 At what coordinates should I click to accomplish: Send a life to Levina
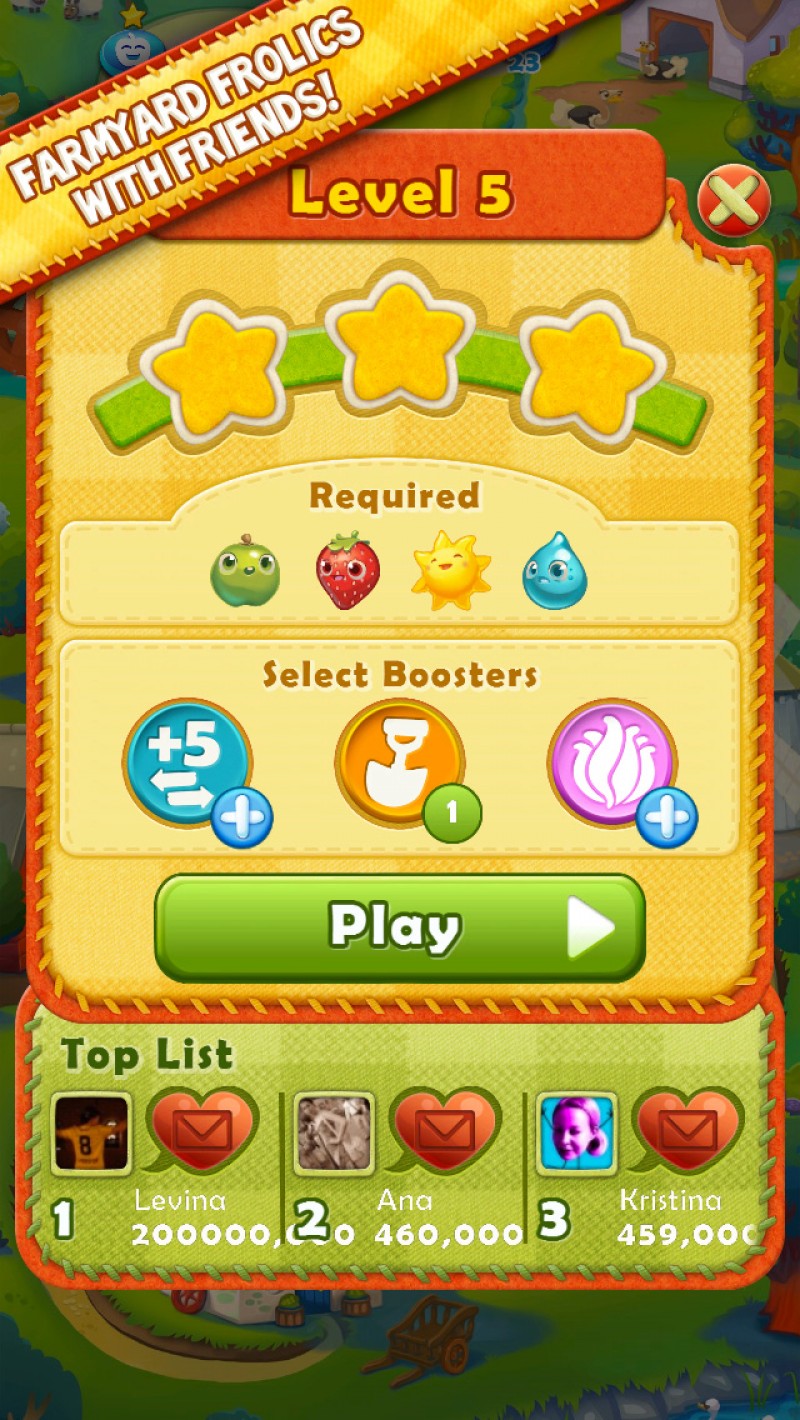click(x=203, y=1132)
